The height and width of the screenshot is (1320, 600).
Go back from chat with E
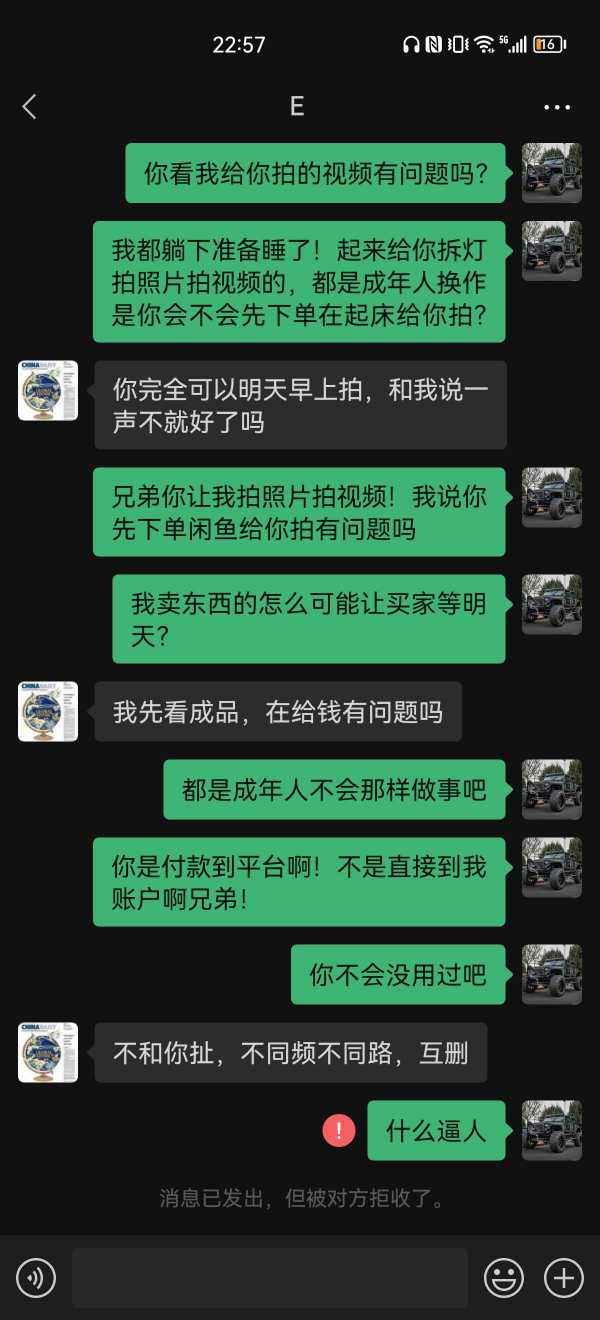pos(30,107)
